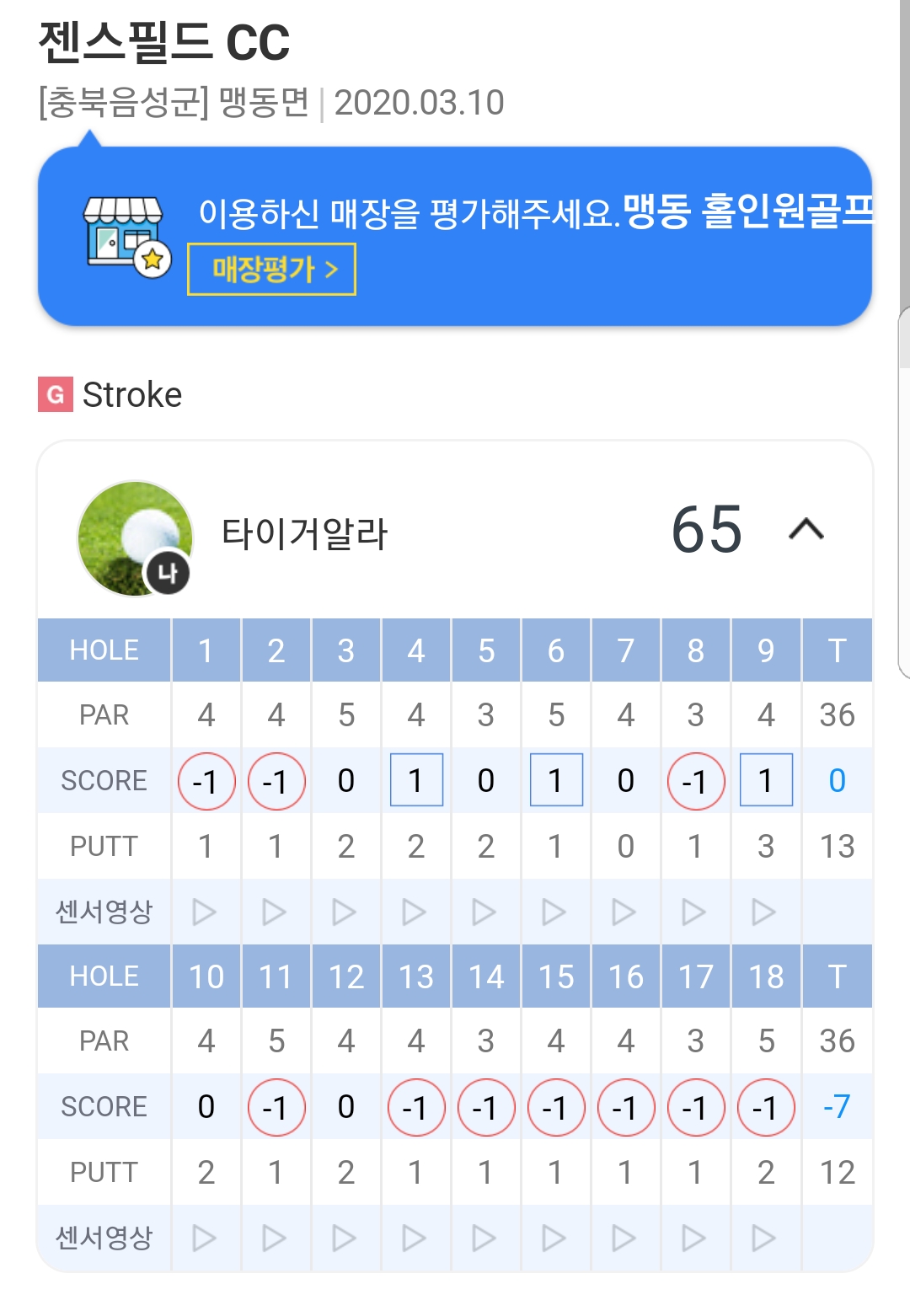Play sensor video for hole 15
The image size is (910, 1316).
(x=554, y=1238)
